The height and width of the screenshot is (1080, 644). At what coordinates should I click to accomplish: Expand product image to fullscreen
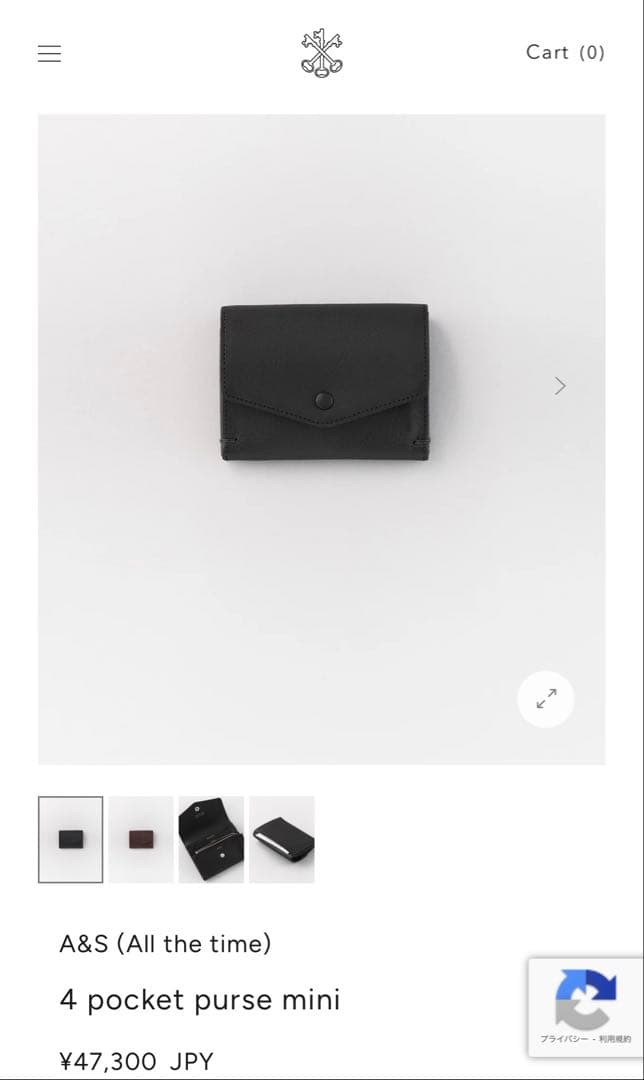coord(545,699)
